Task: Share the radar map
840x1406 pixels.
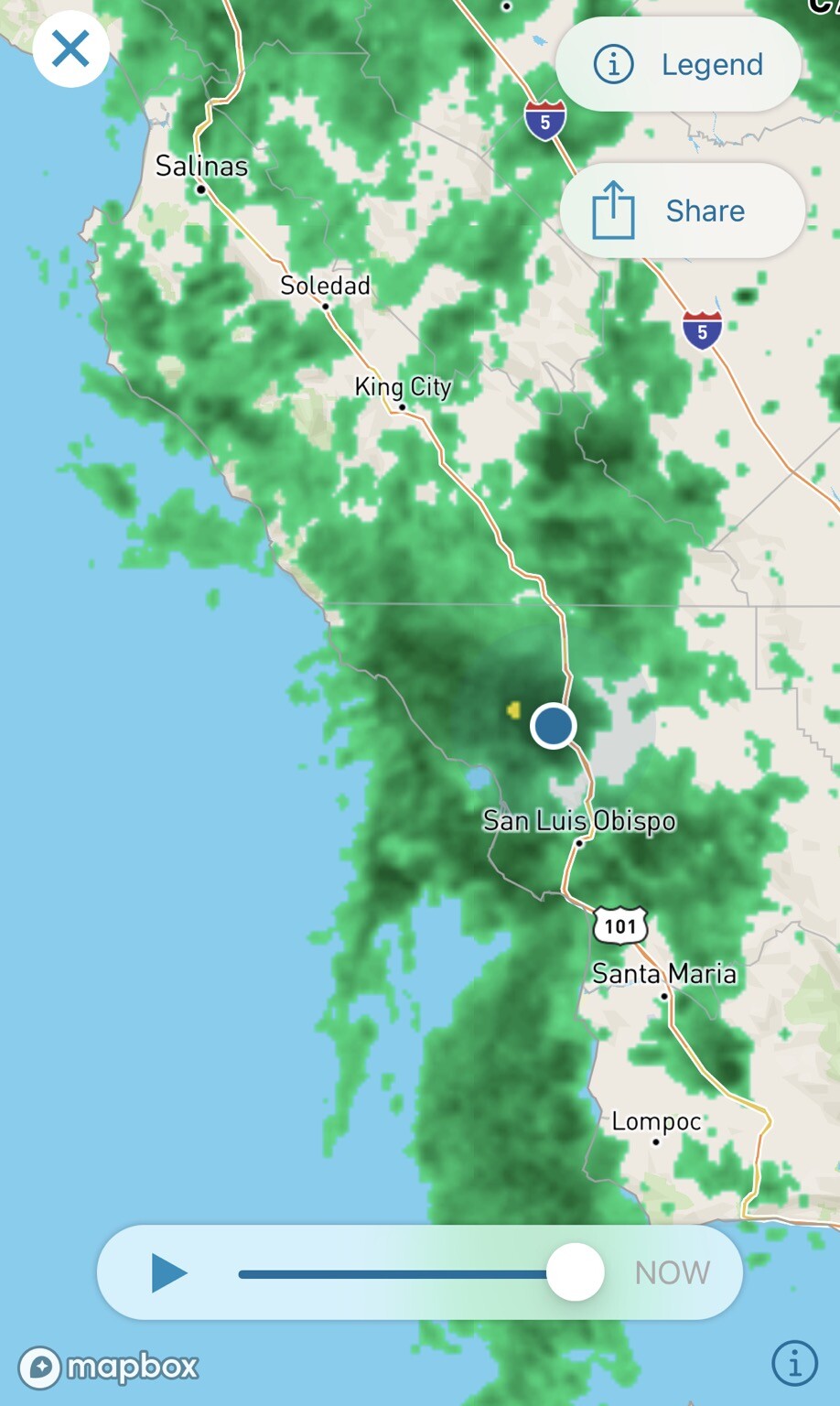Action: coord(682,211)
